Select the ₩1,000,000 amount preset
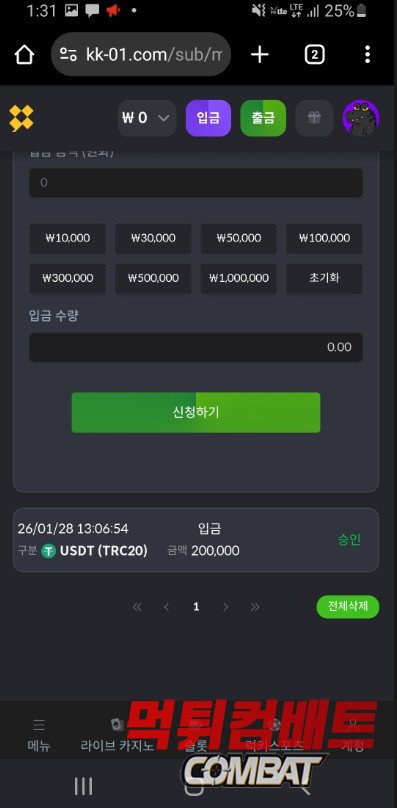This screenshot has width=397, height=808. tap(239, 279)
